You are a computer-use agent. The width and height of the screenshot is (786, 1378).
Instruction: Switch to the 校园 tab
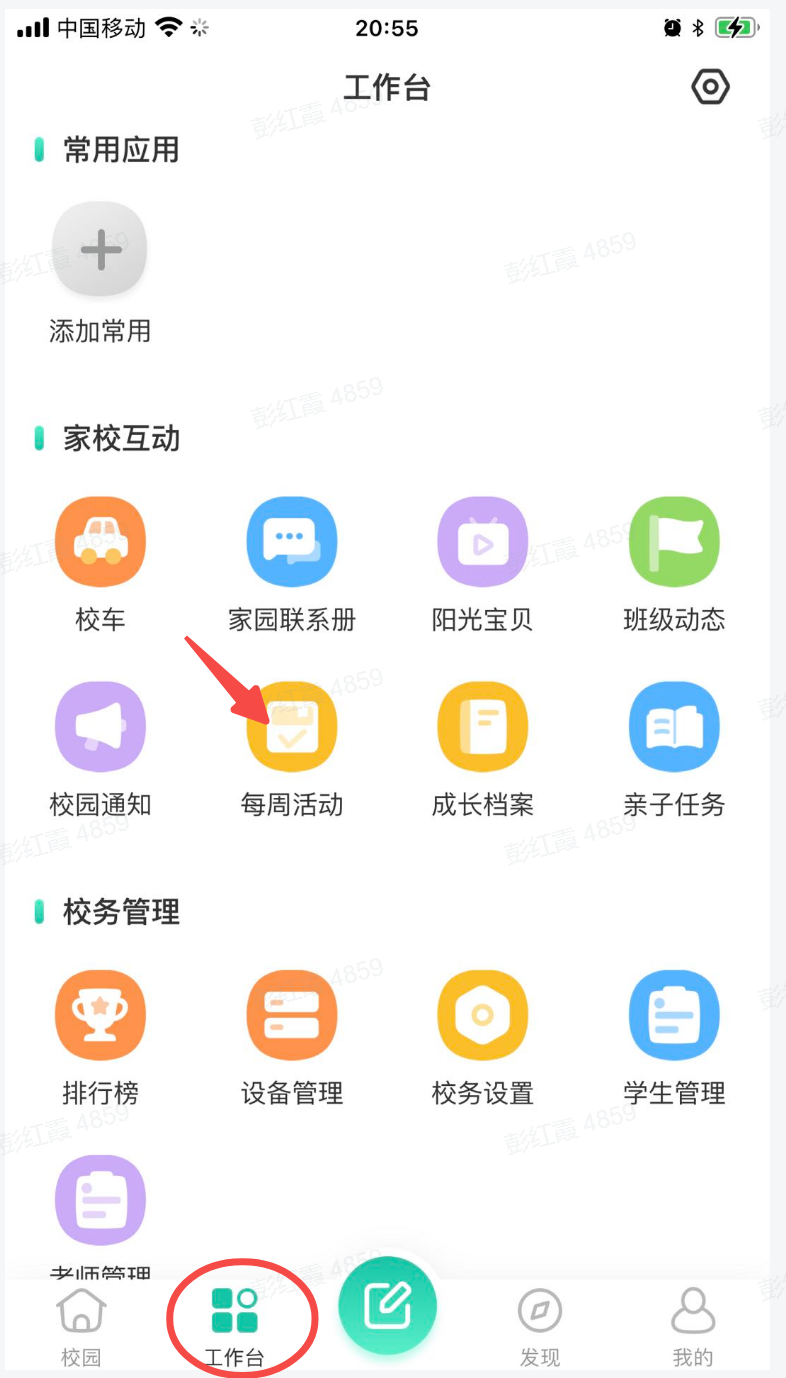(81, 1326)
